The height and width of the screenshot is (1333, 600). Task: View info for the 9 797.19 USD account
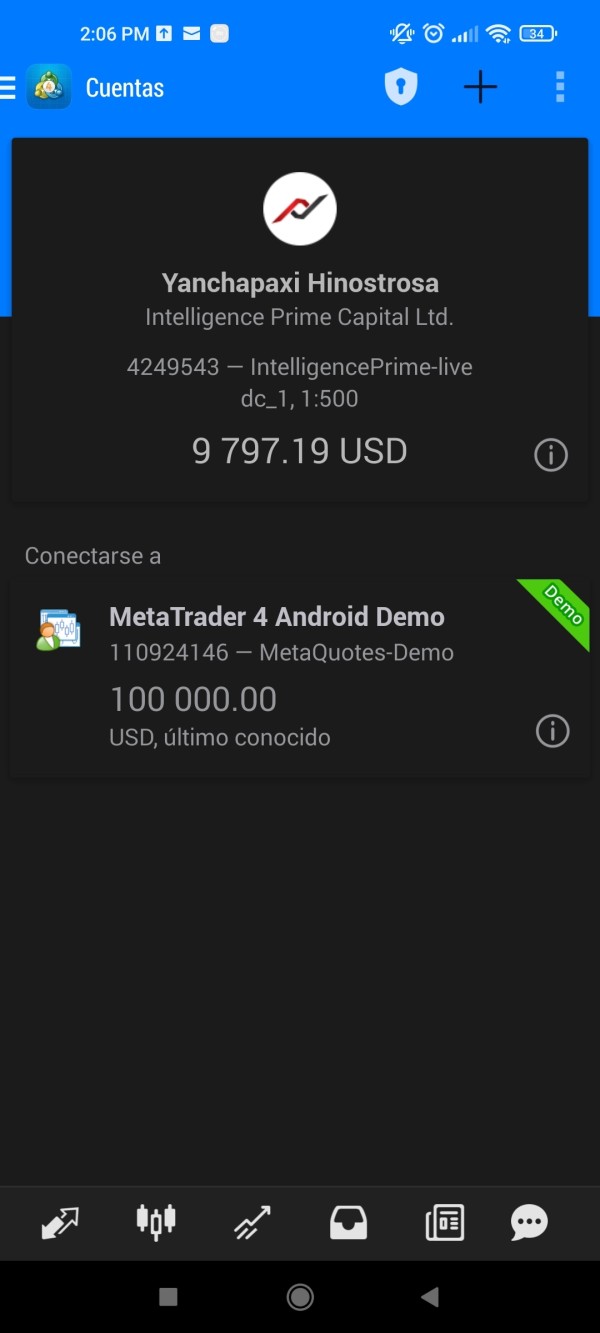(x=551, y=455)
